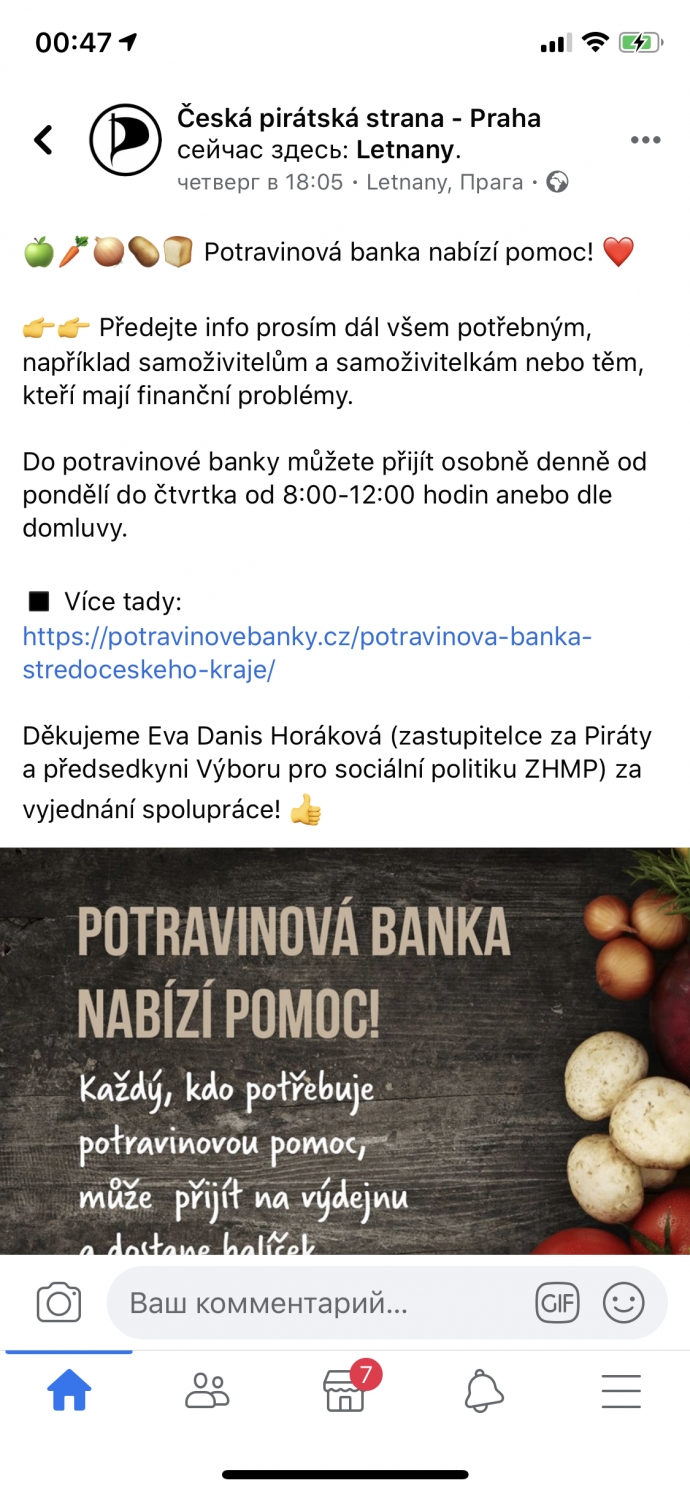This screenshot has width=690, height=1494.
Task: Open the Friends tab
Action: pos(207,1390)
